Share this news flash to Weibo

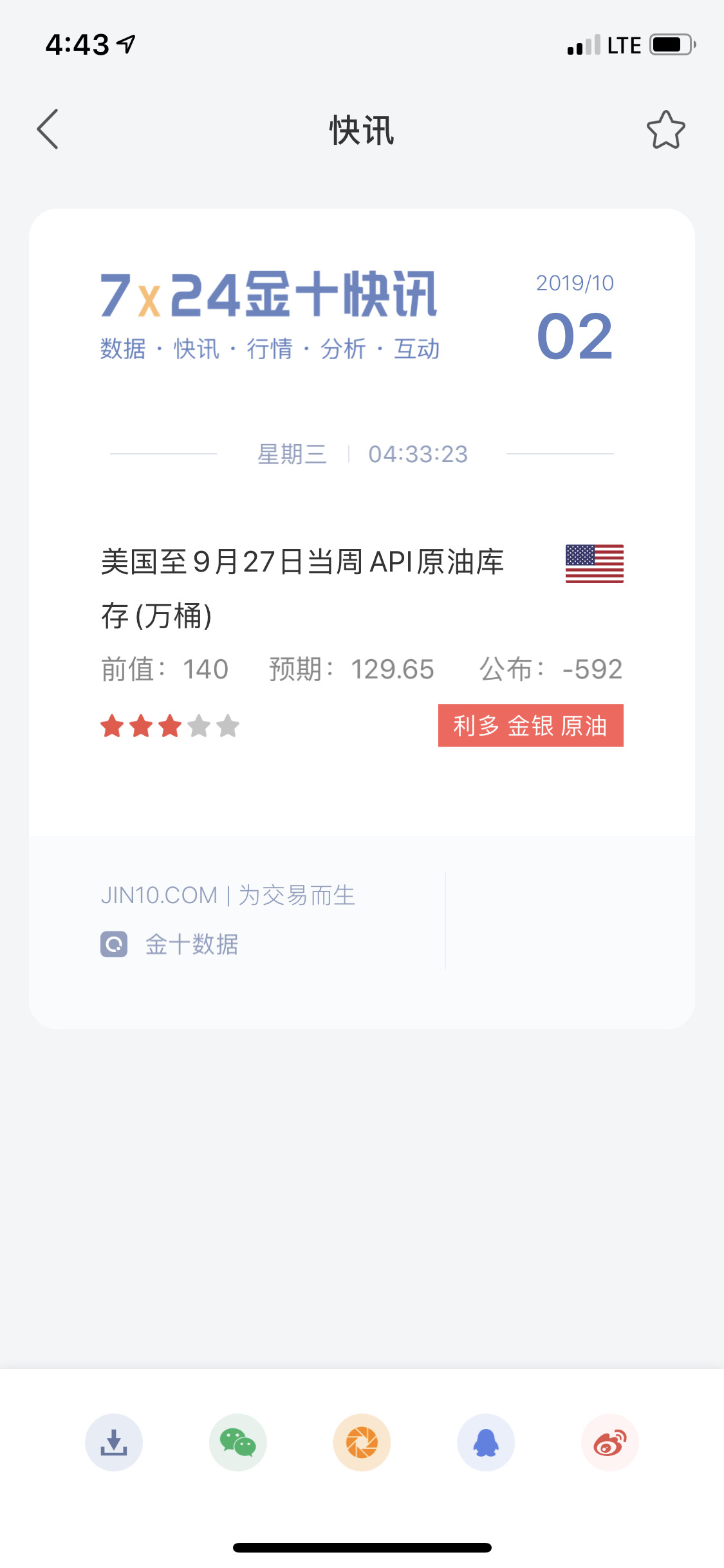click(609, 1442)
